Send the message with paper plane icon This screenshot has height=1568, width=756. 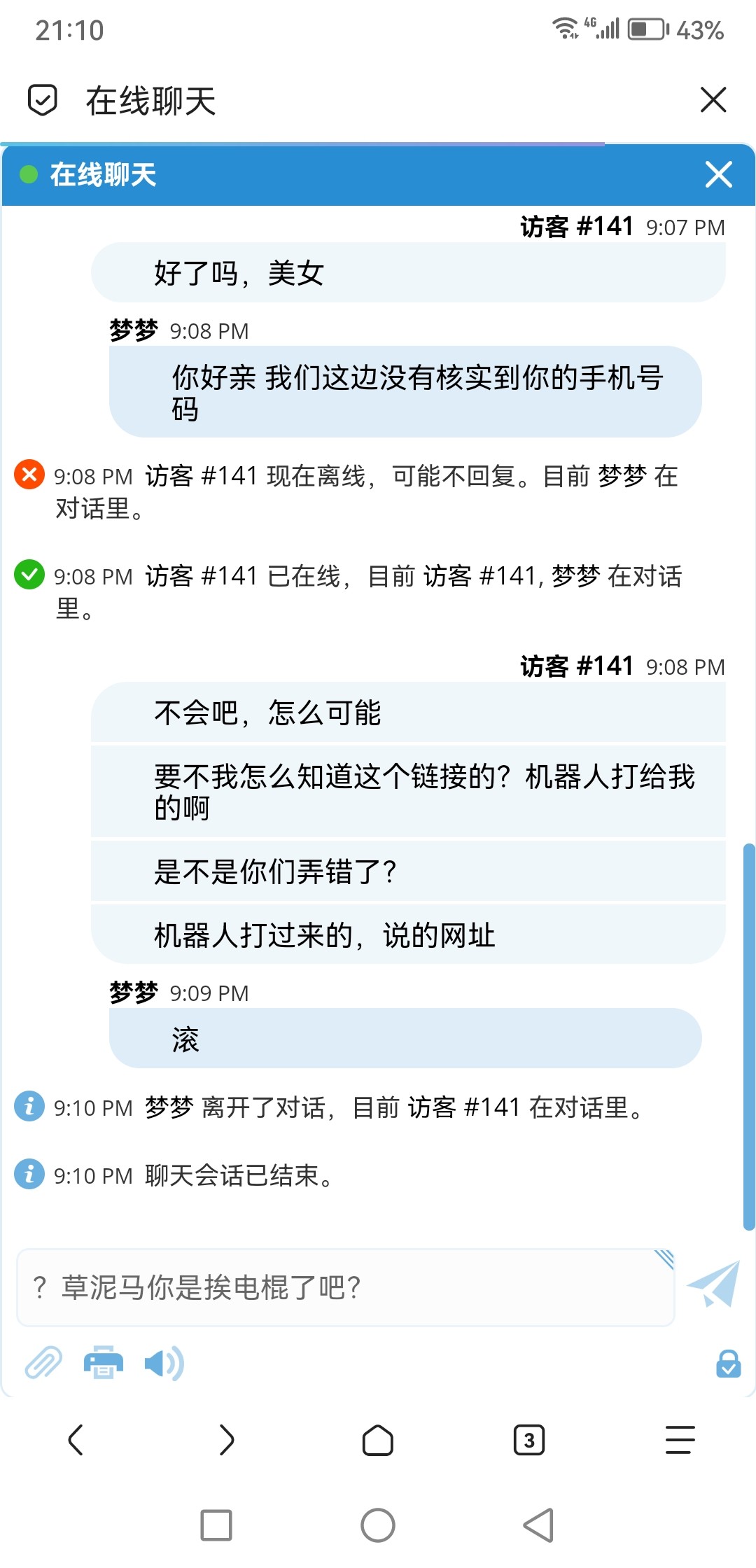(714, 1284)
